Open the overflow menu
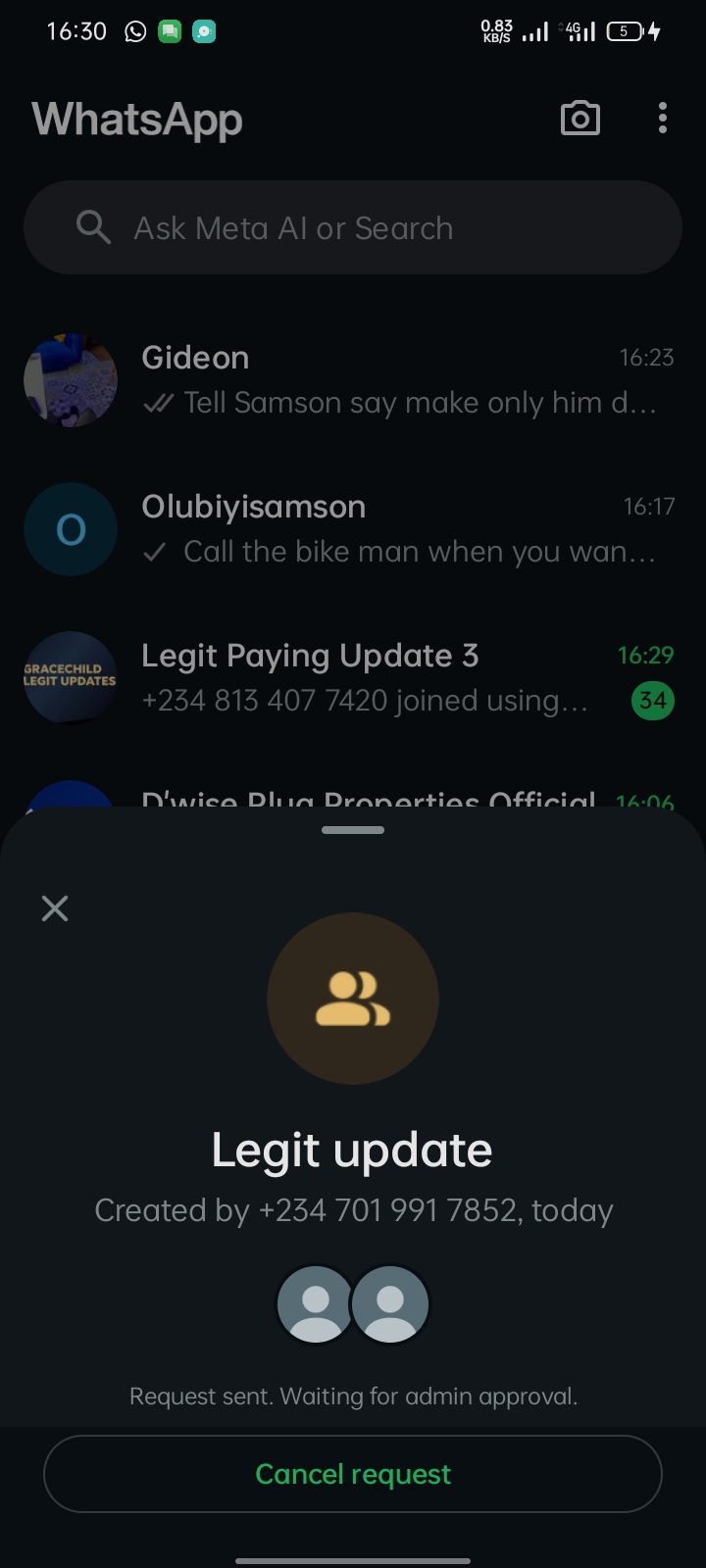Image resolution: width=706 pixels, height=1568 pixels. [663, 119]
